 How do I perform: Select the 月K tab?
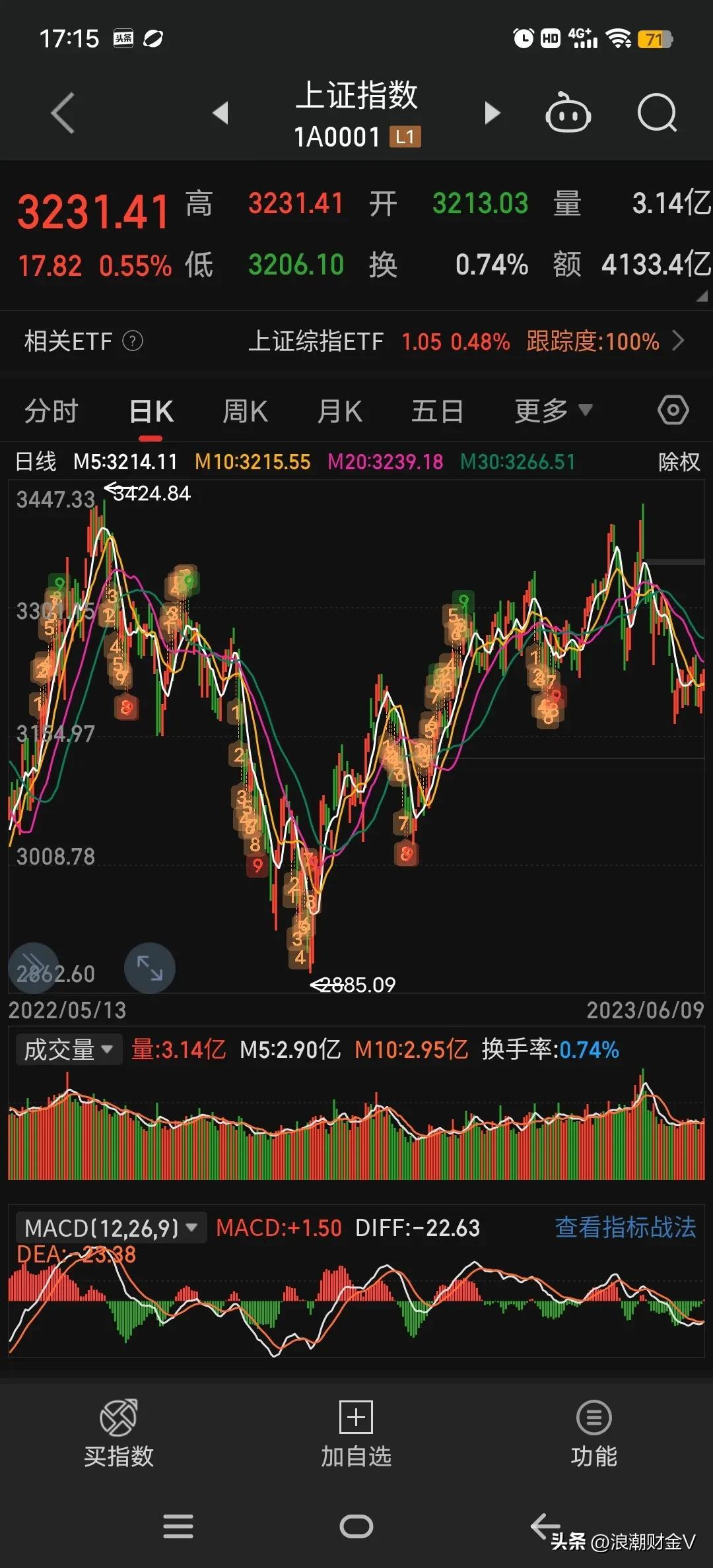coord(339,411)
